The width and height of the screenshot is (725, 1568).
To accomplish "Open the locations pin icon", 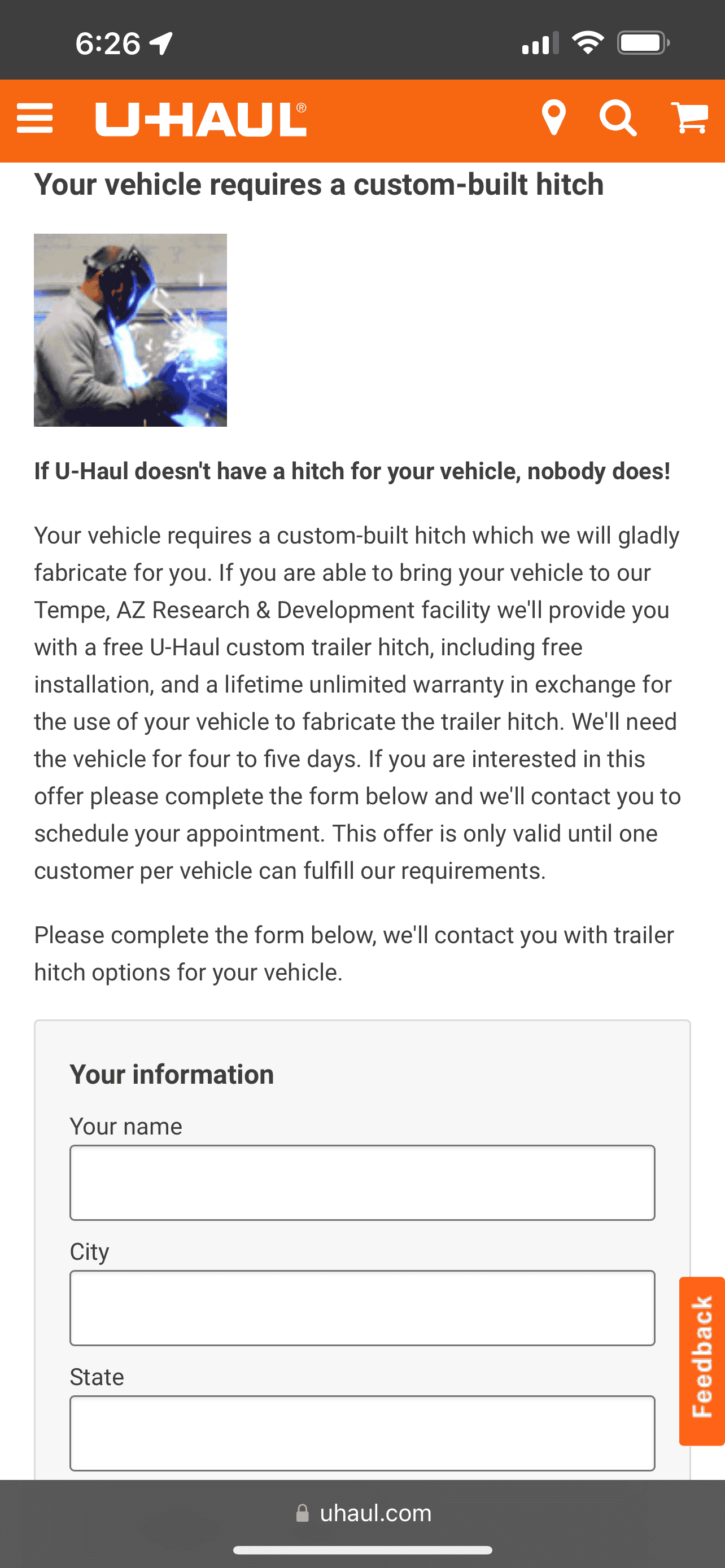I will click(553, 118).
